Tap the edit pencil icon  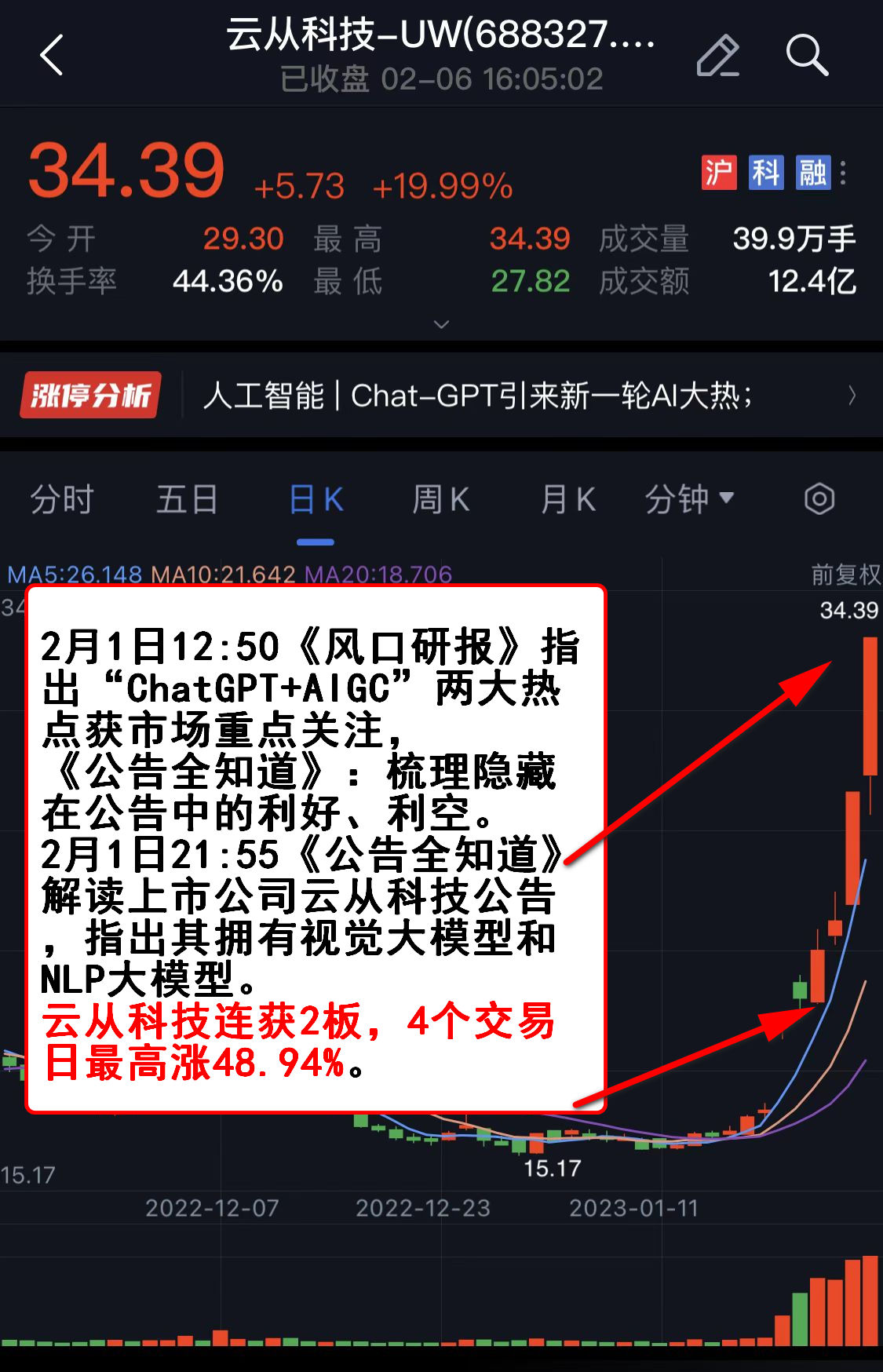717,56
